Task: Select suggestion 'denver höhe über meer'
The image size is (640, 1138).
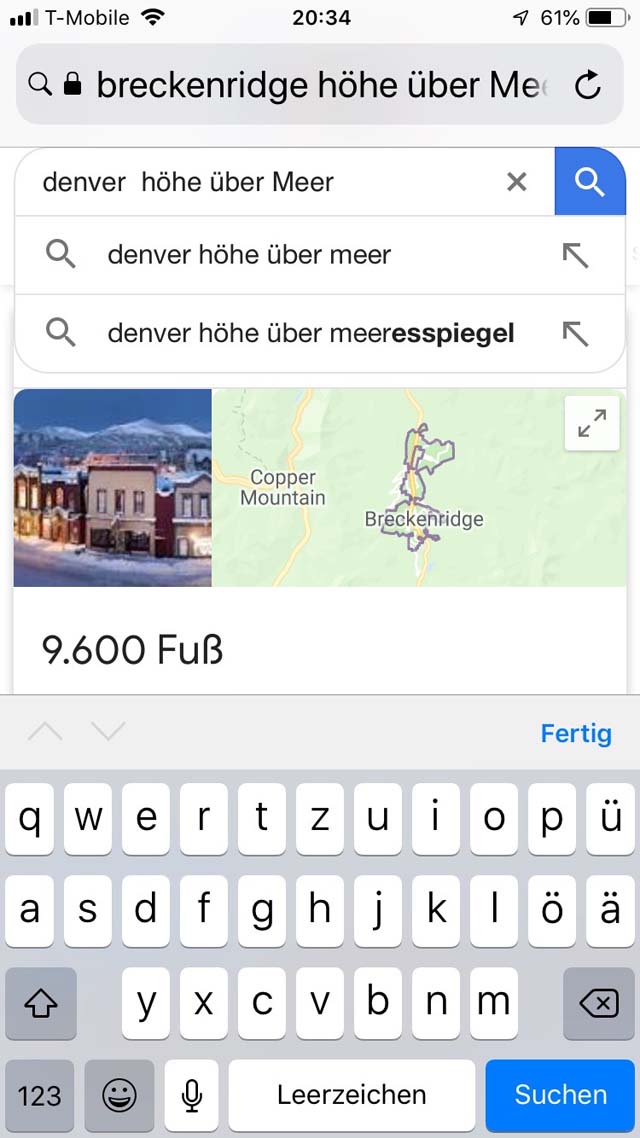Action: pos(320,255)
